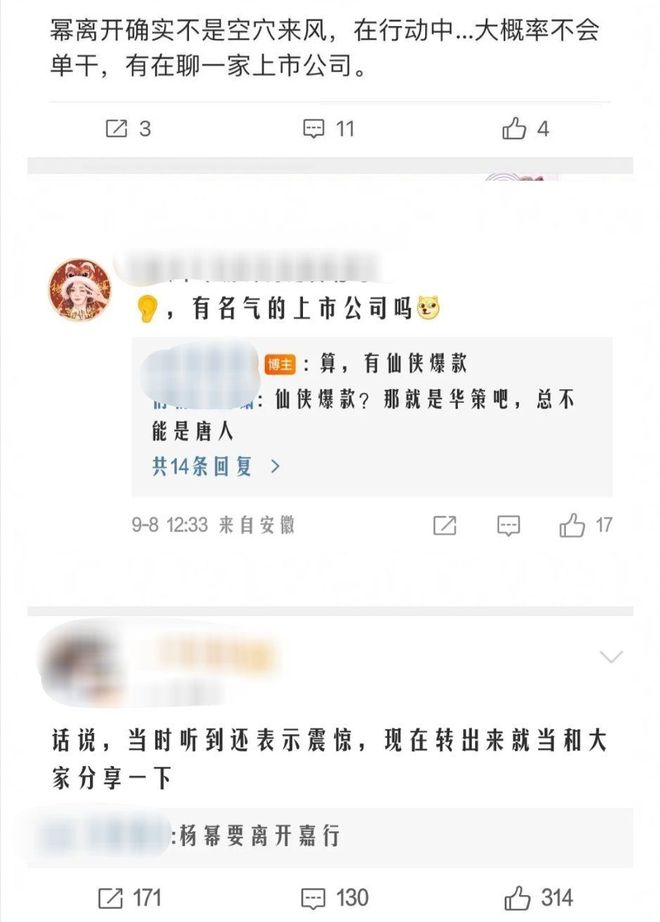
Task: Open the commenter's lion-hat avatar profile
Action: 80,292
